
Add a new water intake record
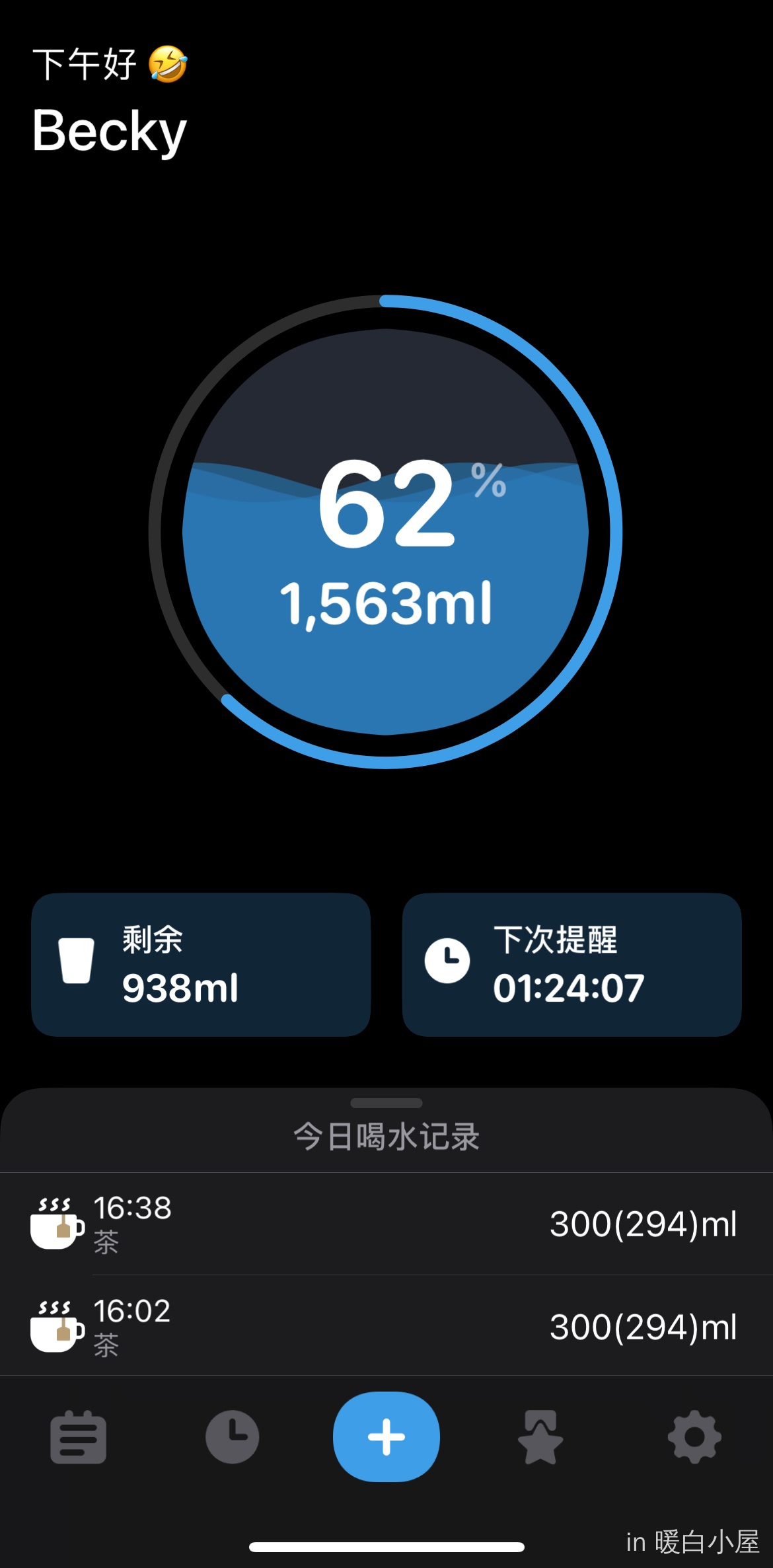(386, 1437)
